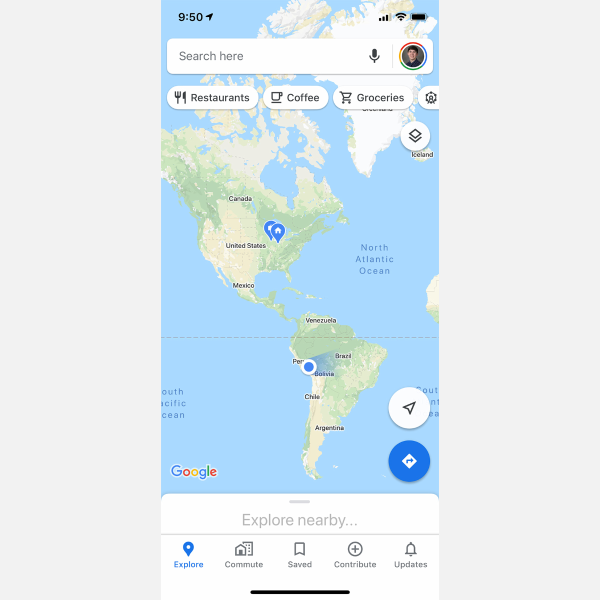The width and height of the screenshot is (600, 600).
Task: Select the Restaurants chip
Action: [x=212, y=98]
